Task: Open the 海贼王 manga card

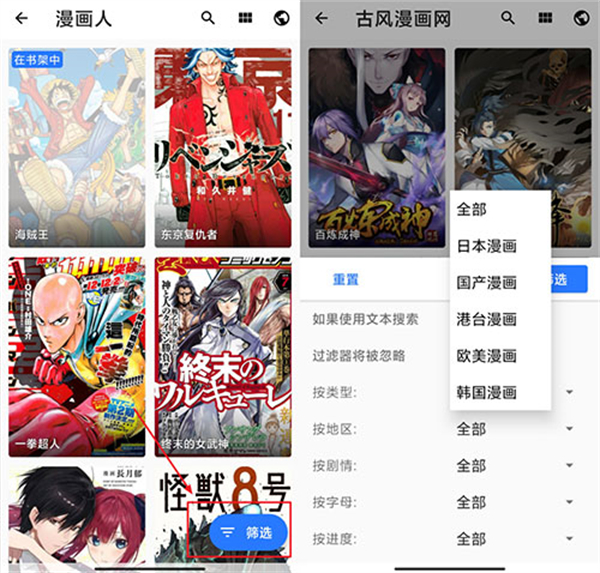Action: pyautogui.click(x=76, y=147)
